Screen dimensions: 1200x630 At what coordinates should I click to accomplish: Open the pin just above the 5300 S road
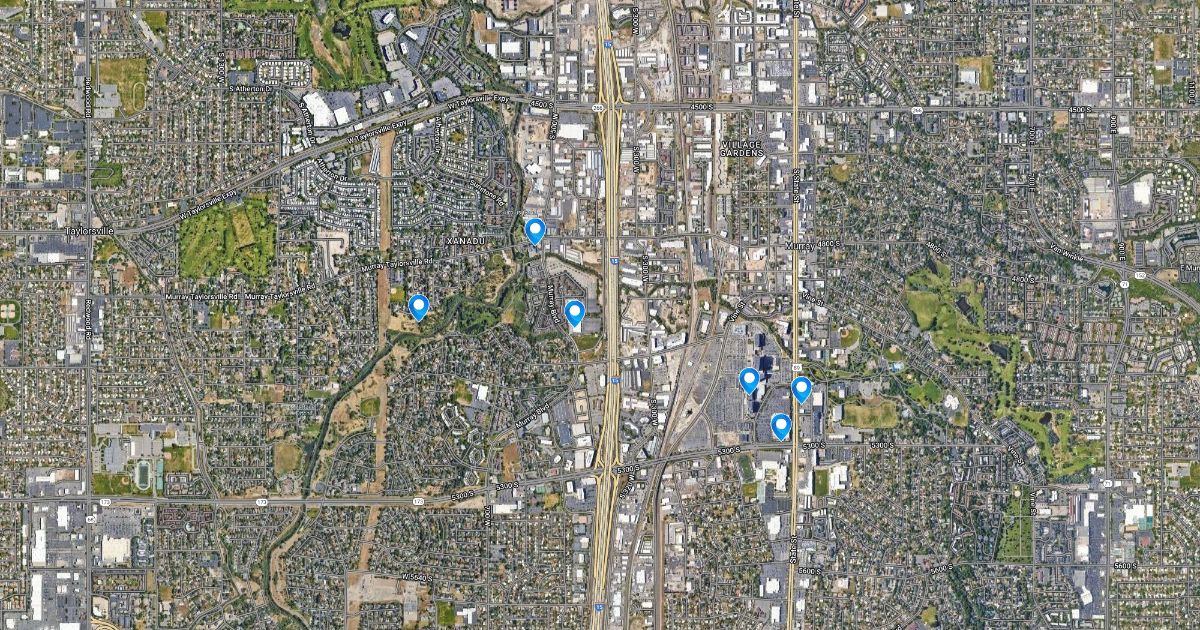pyautogui.click(x=781, y=426)
